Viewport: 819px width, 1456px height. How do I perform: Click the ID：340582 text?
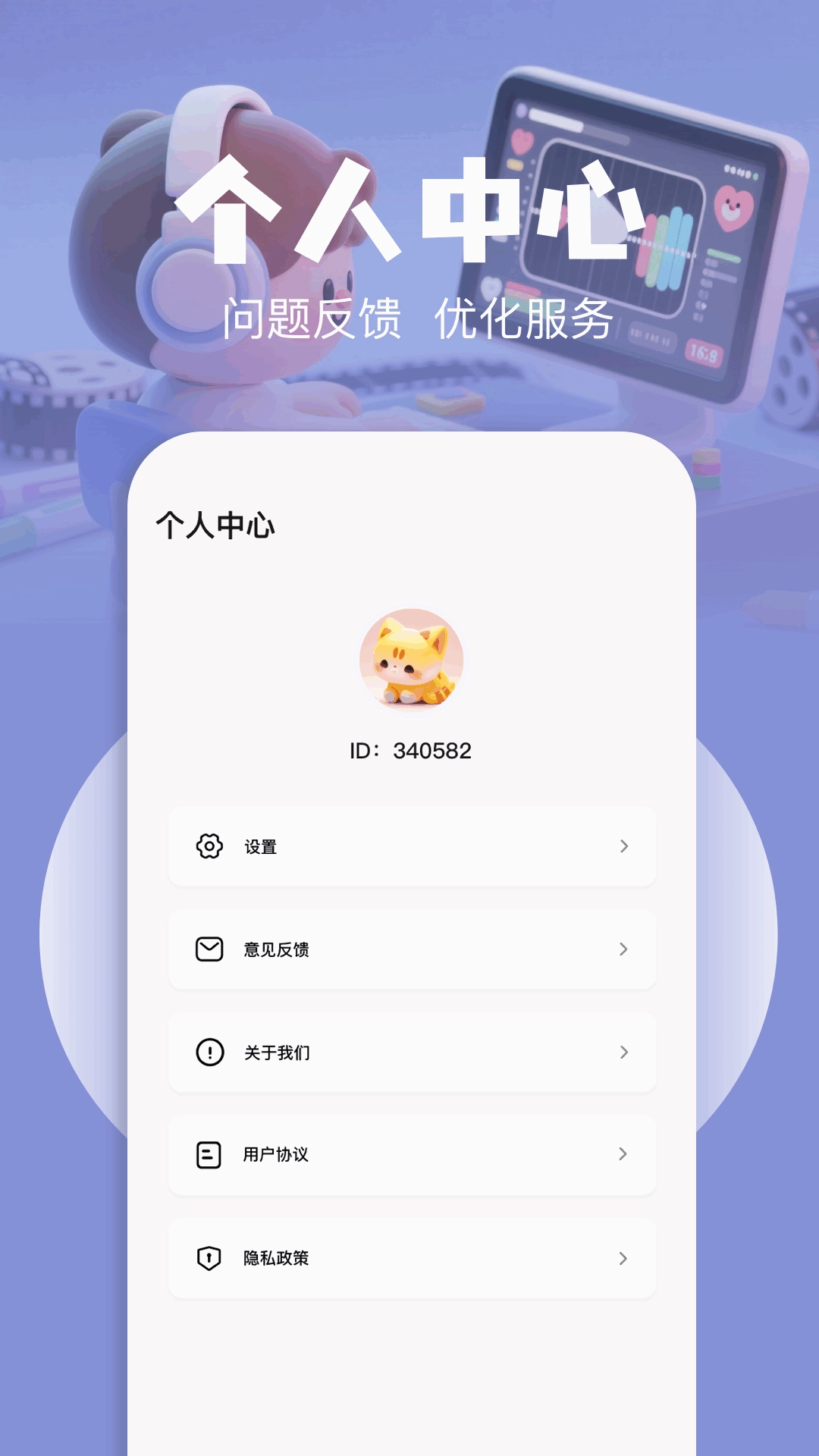tap(409, 752)
